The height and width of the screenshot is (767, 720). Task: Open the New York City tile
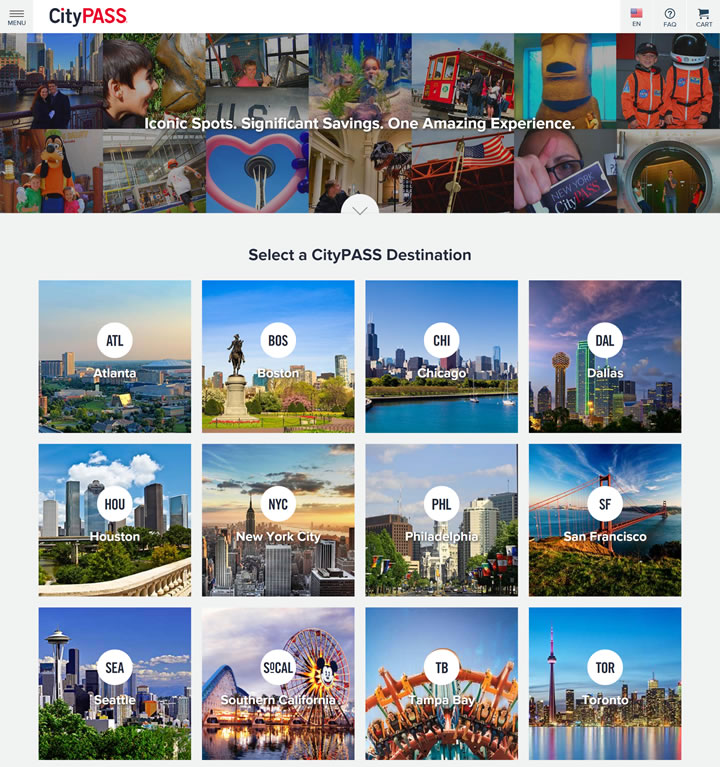(x=278, y=520)
